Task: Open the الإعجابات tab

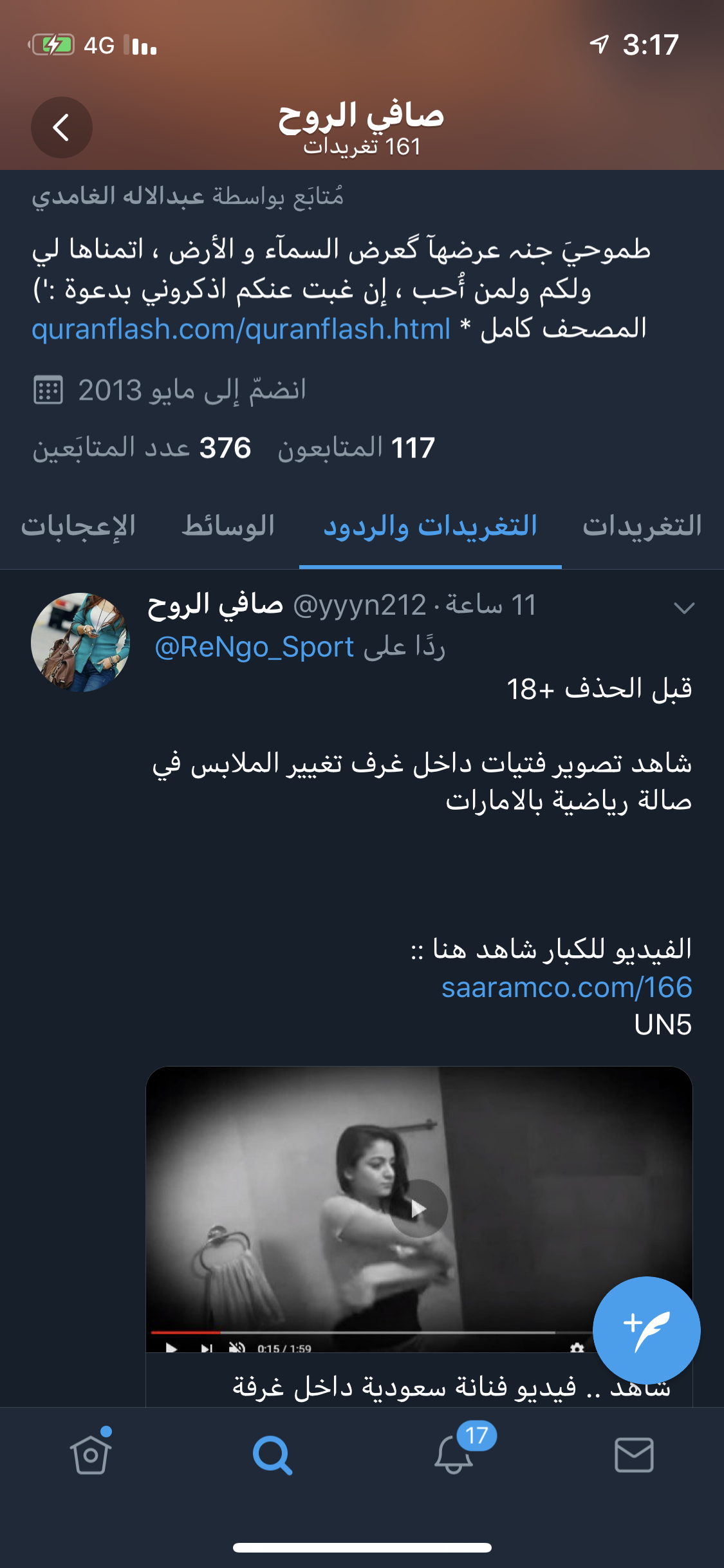Action: point(78,526)
